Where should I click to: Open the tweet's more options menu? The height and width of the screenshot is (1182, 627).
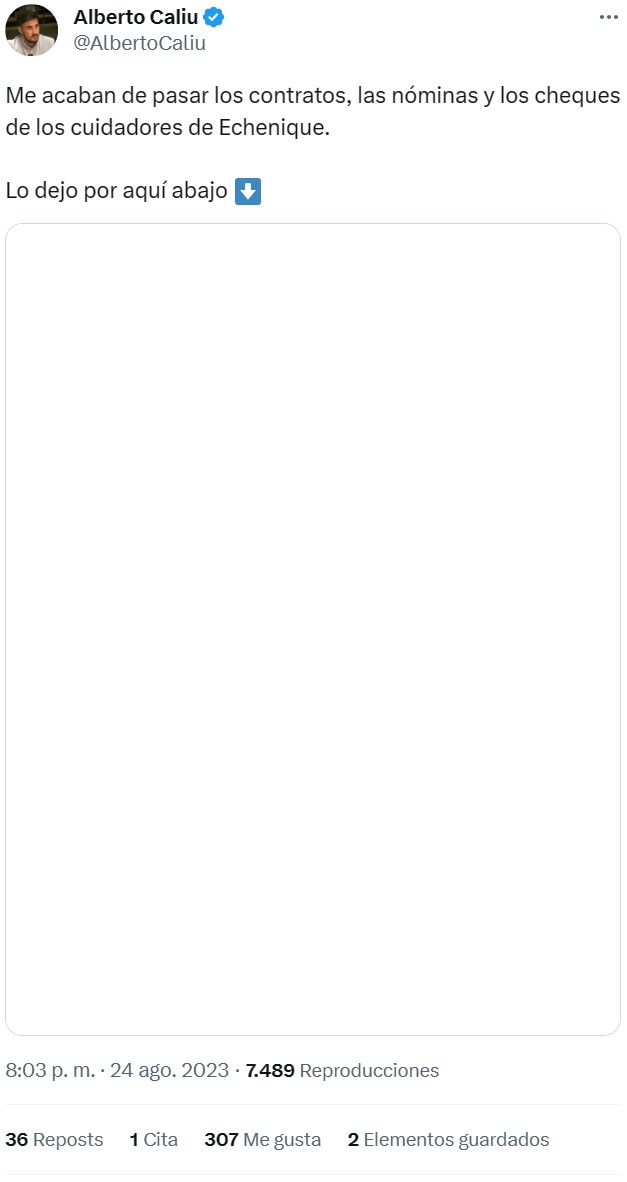point(608,17)
